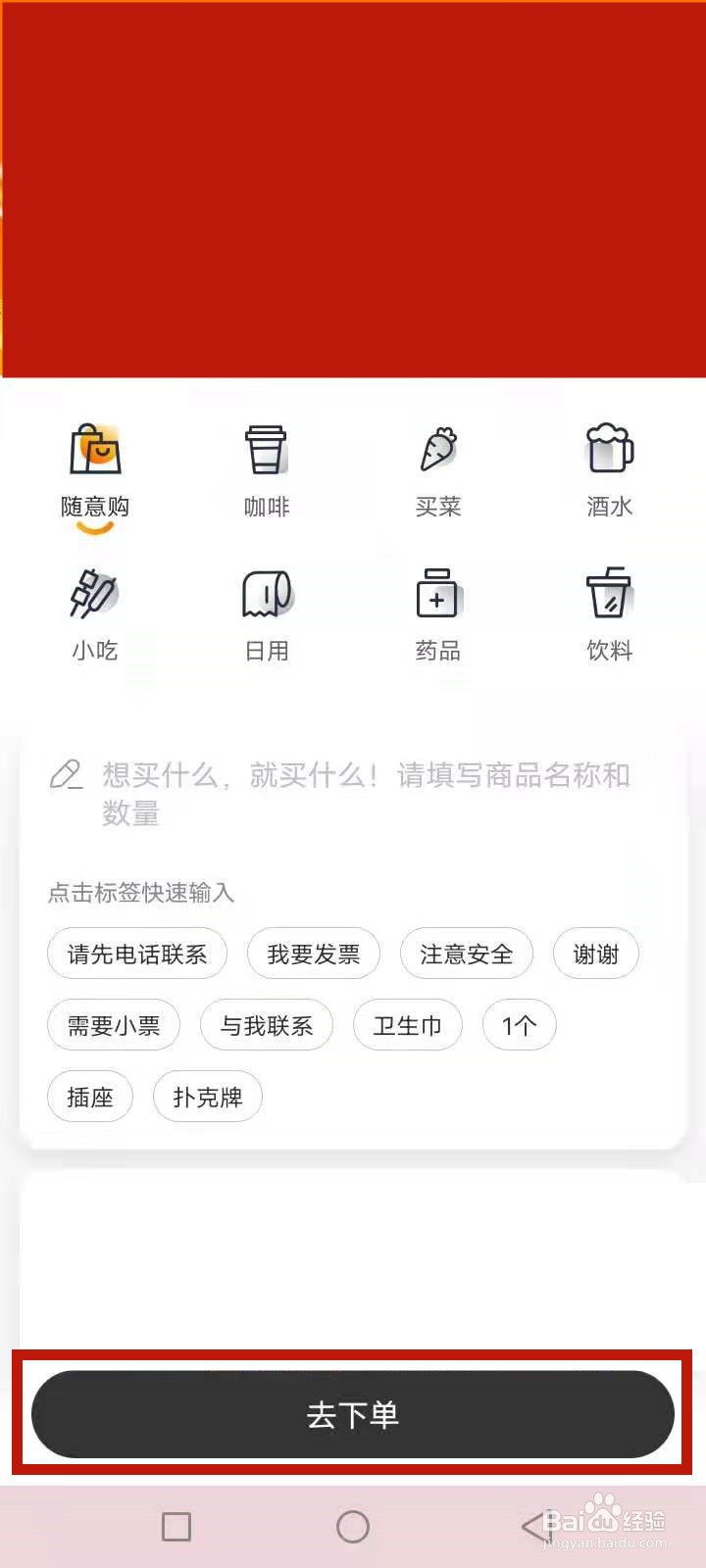Select the 药品 medicine box icon
Screen dimensions: 706x1568
click(x=437, y=593)
